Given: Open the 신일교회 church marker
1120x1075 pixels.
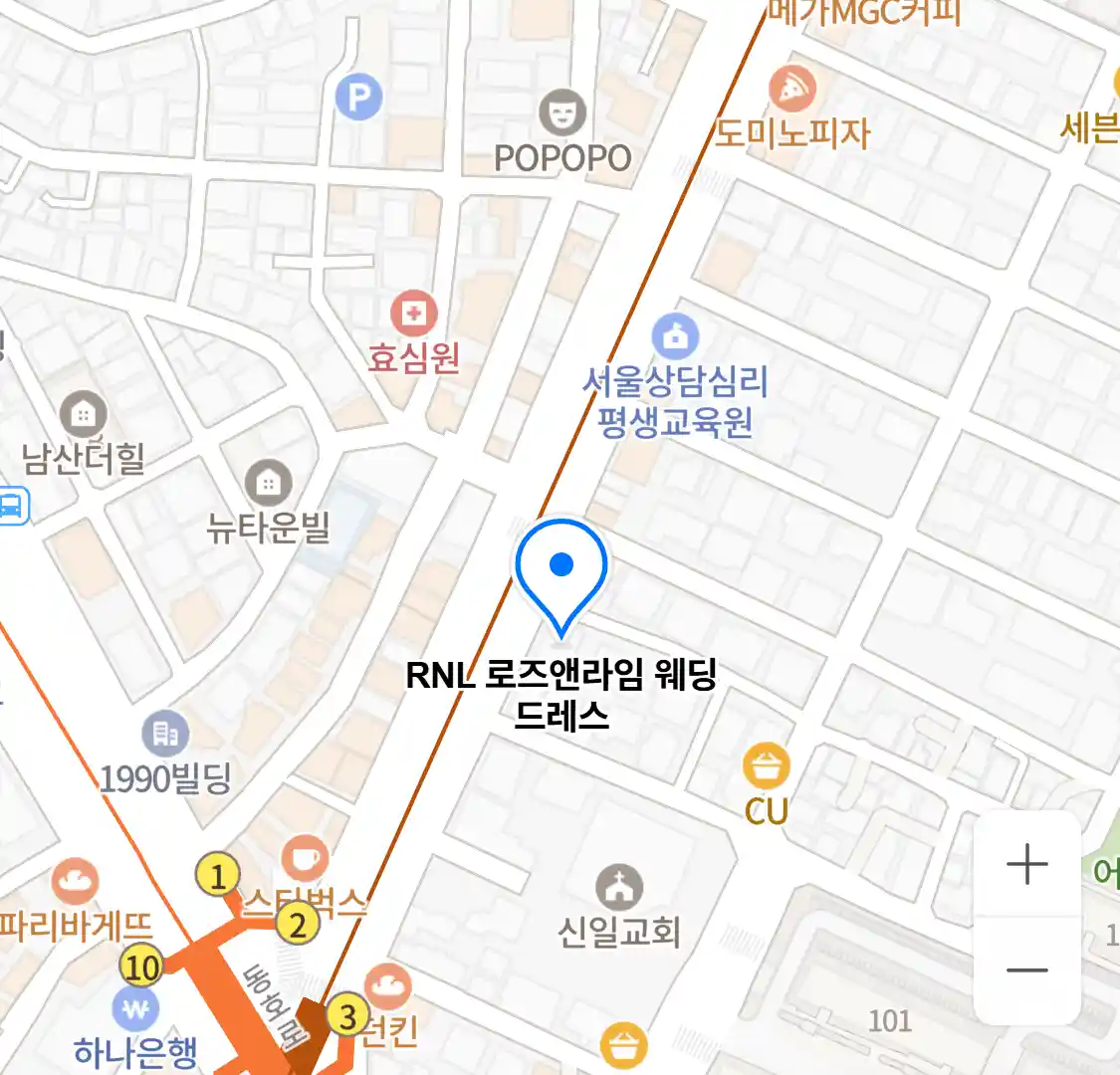Looking at the screenshot, I should point(619,887).
